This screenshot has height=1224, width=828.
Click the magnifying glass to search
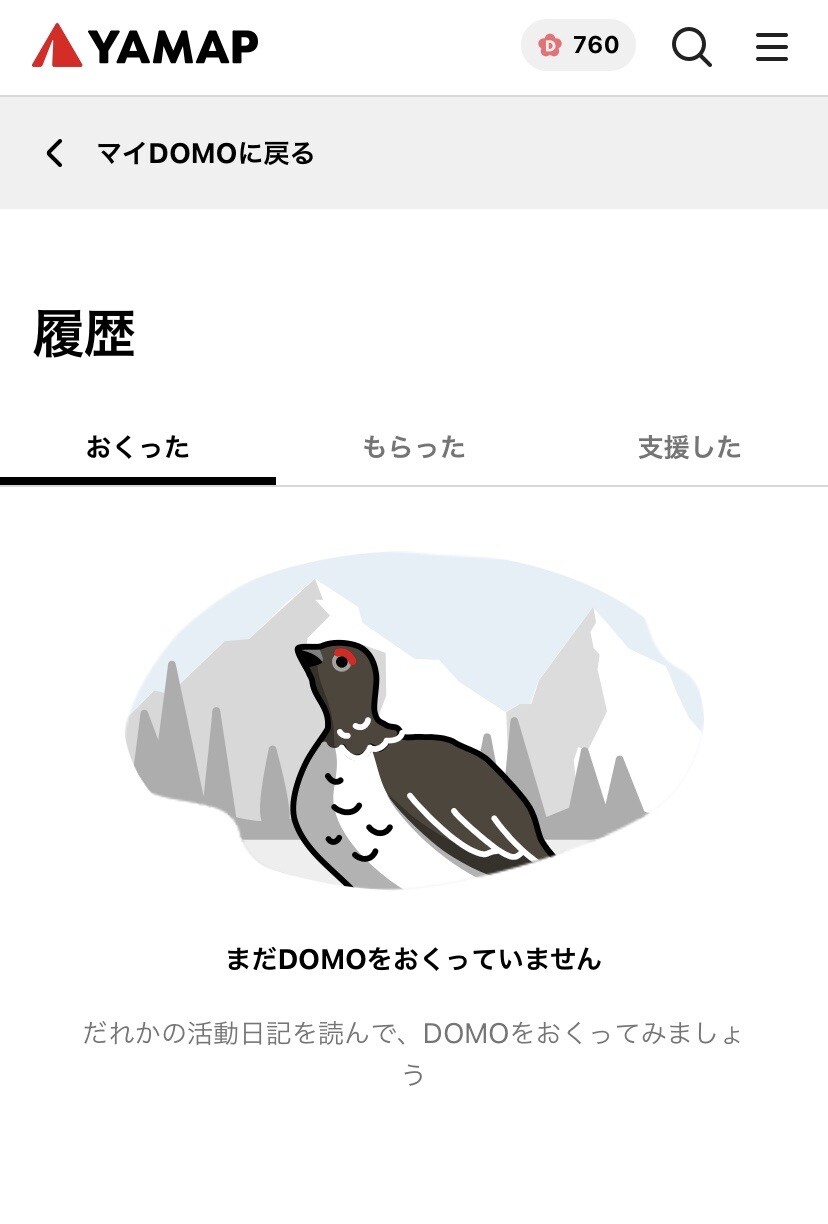tap(691, 46)
